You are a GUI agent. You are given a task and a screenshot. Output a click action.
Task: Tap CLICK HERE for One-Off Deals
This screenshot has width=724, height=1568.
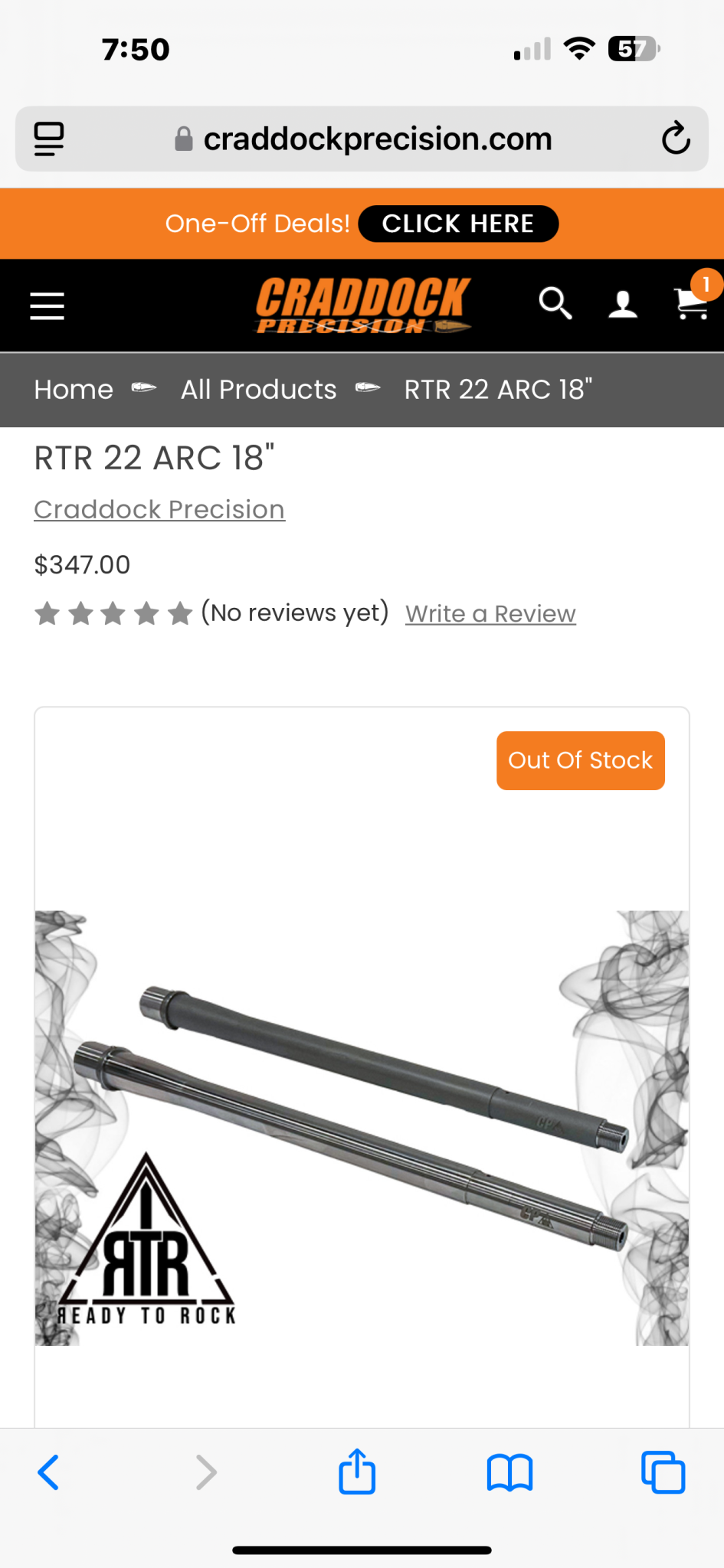[x=458, y=224]
